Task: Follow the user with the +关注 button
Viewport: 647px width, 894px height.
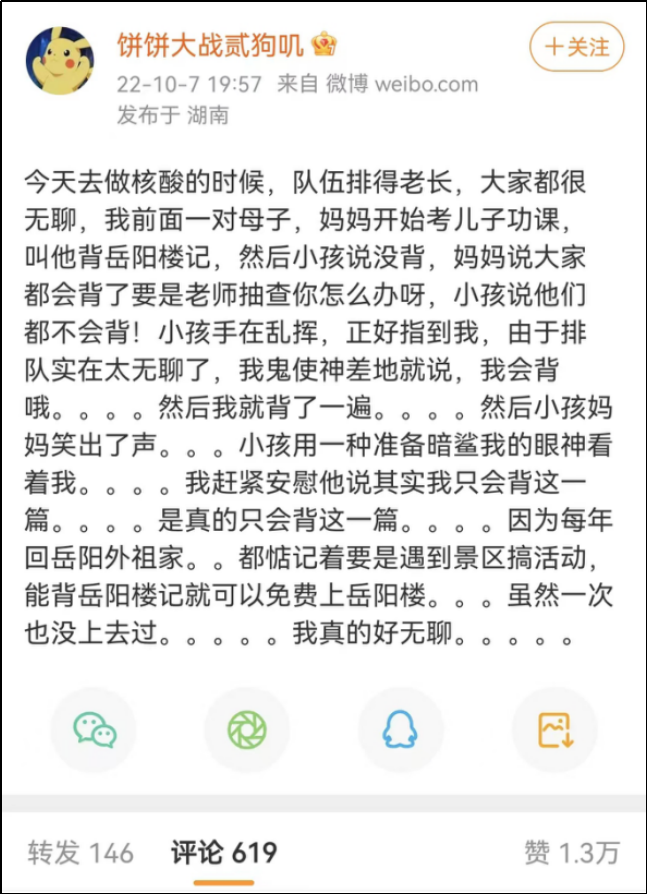Action: [576, 47]
